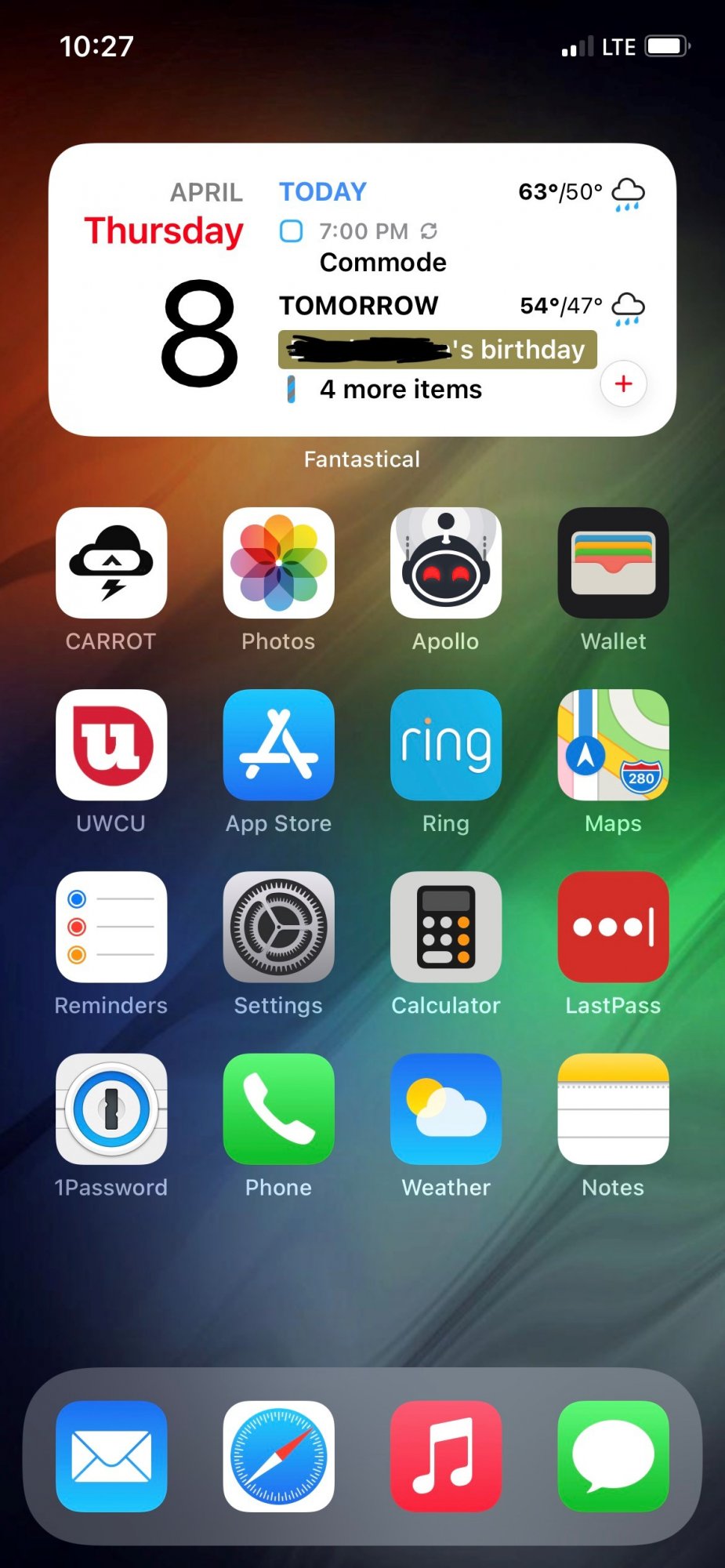Launch the Calculator
The image size is (725, 1568).
pyautogui.click(x=446, y=927)
